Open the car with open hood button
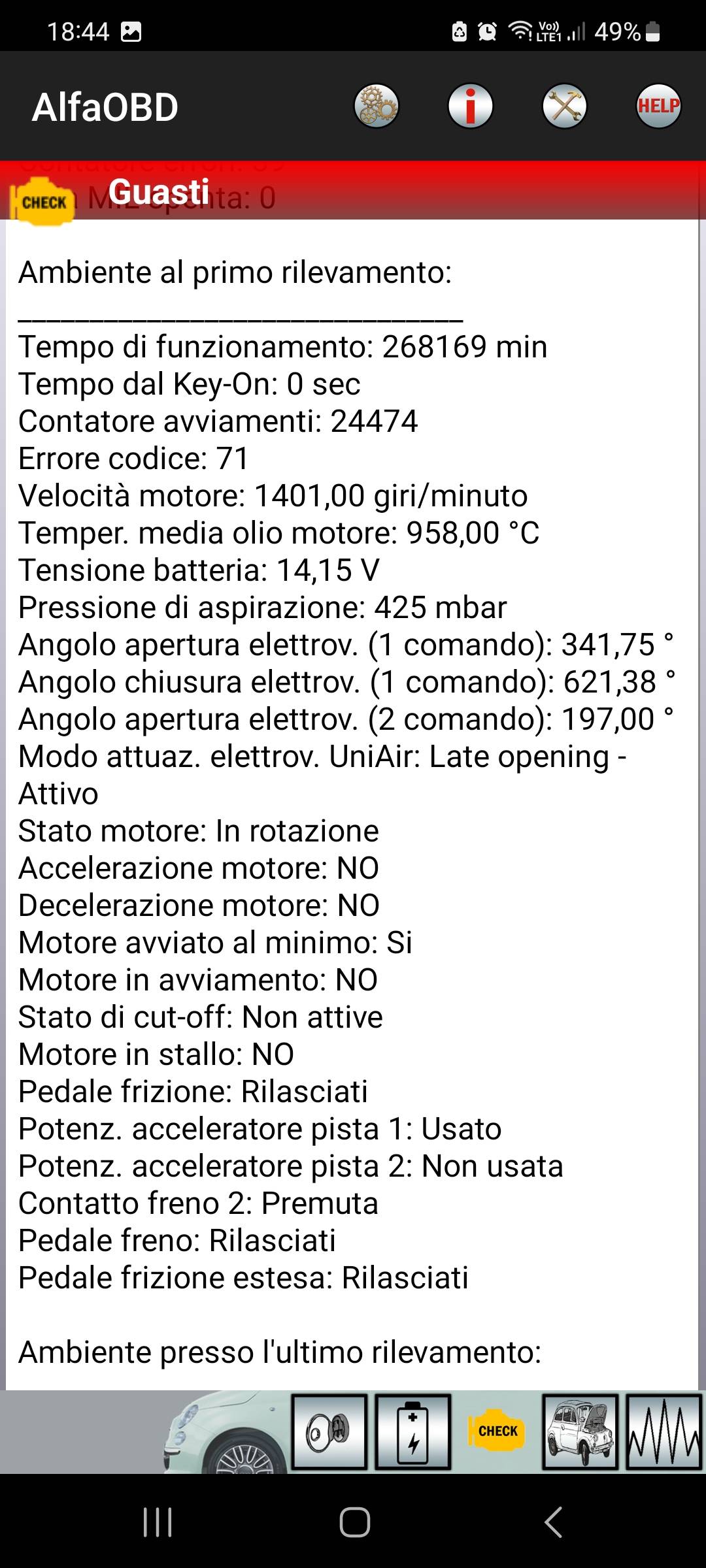 580,1432
